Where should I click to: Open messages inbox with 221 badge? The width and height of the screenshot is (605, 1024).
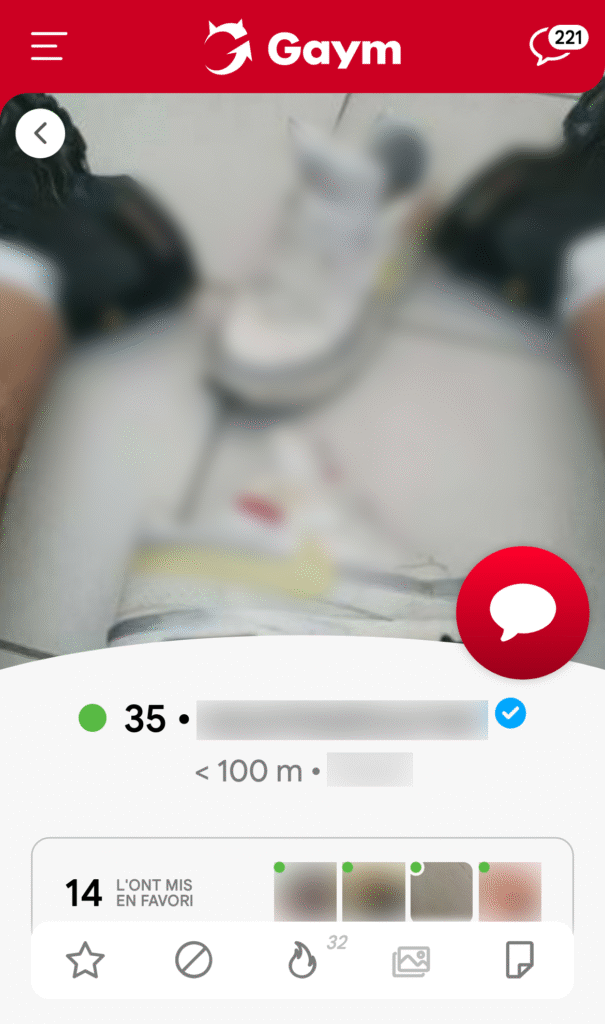(x=557, y=46)
